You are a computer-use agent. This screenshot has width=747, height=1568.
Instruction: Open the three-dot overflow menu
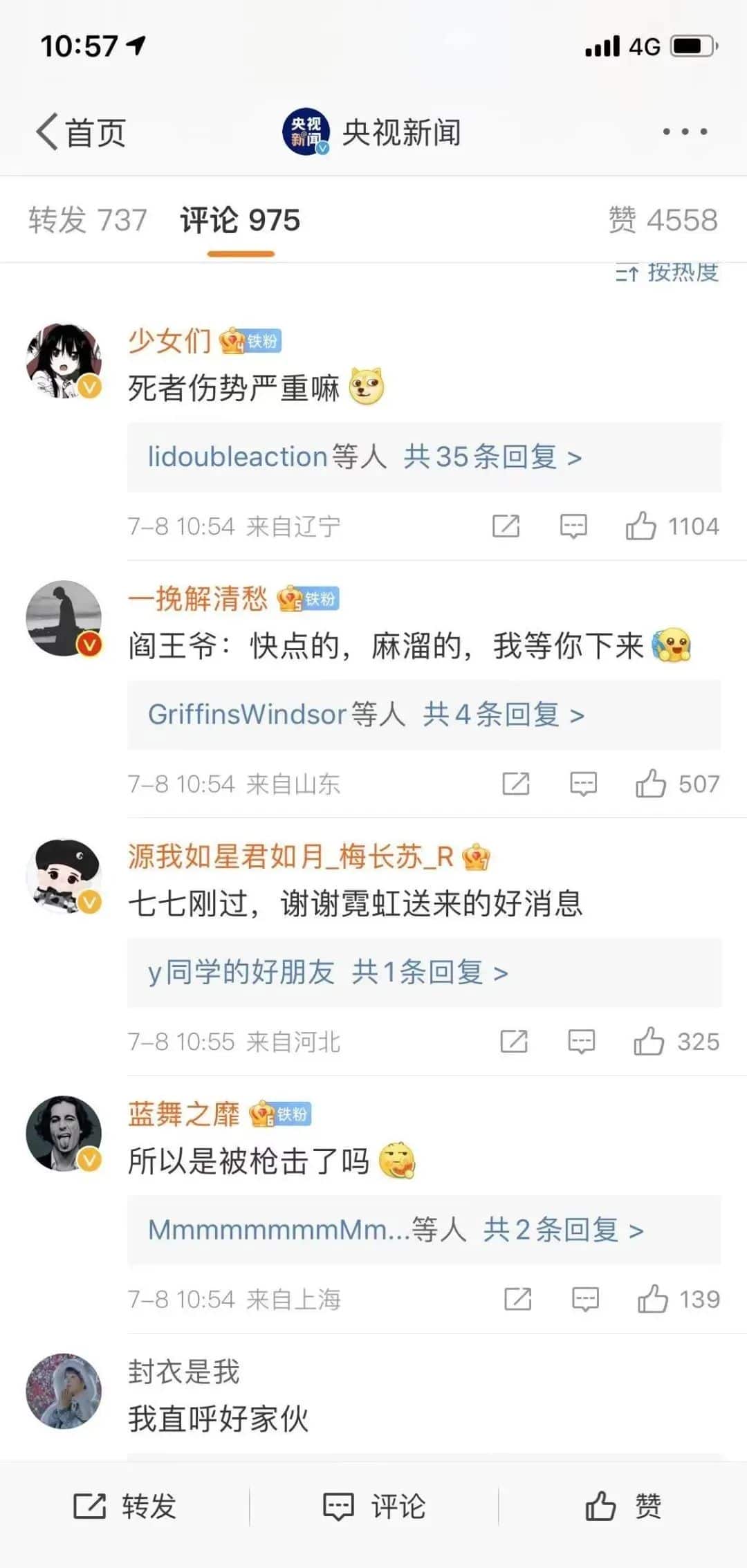[x=684, y=131]
